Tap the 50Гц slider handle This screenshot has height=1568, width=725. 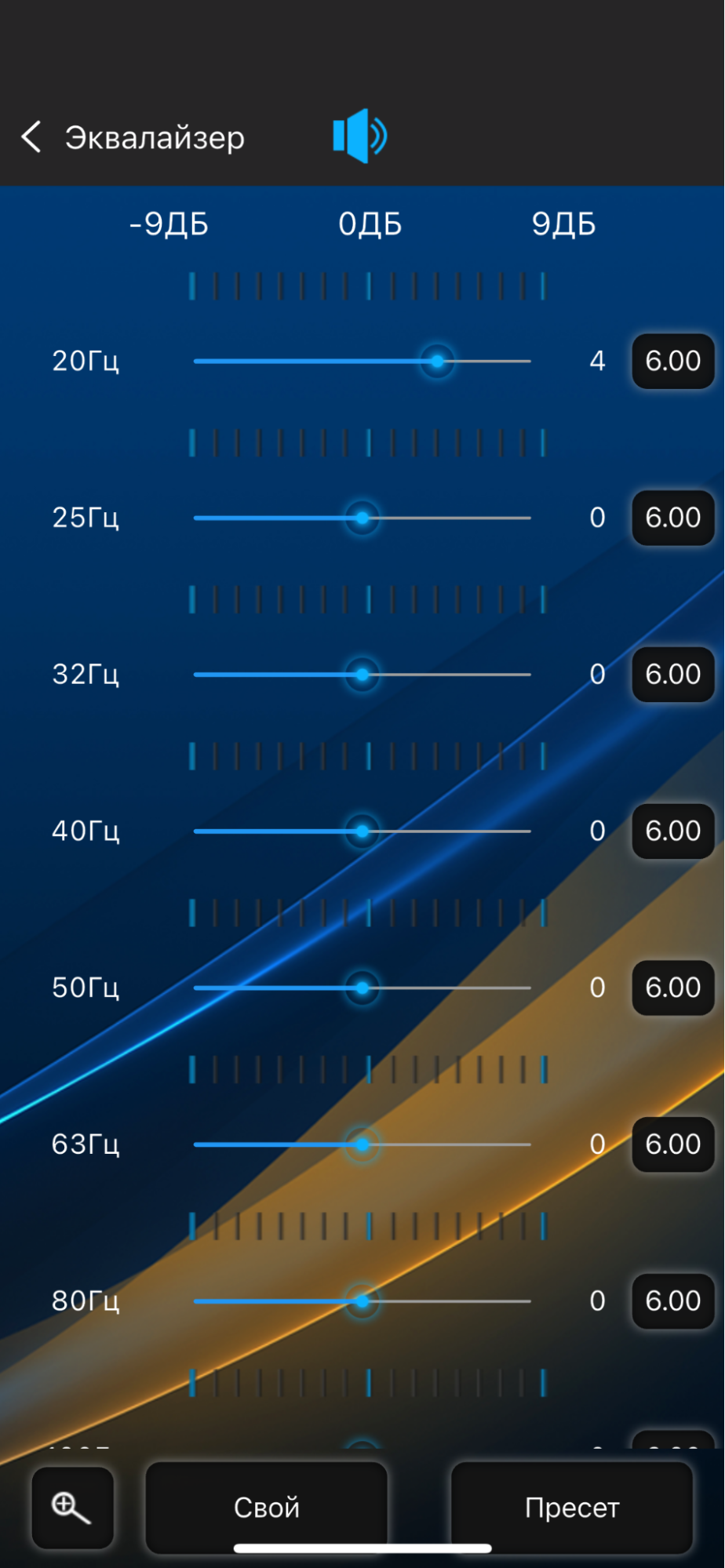(362, 988)
